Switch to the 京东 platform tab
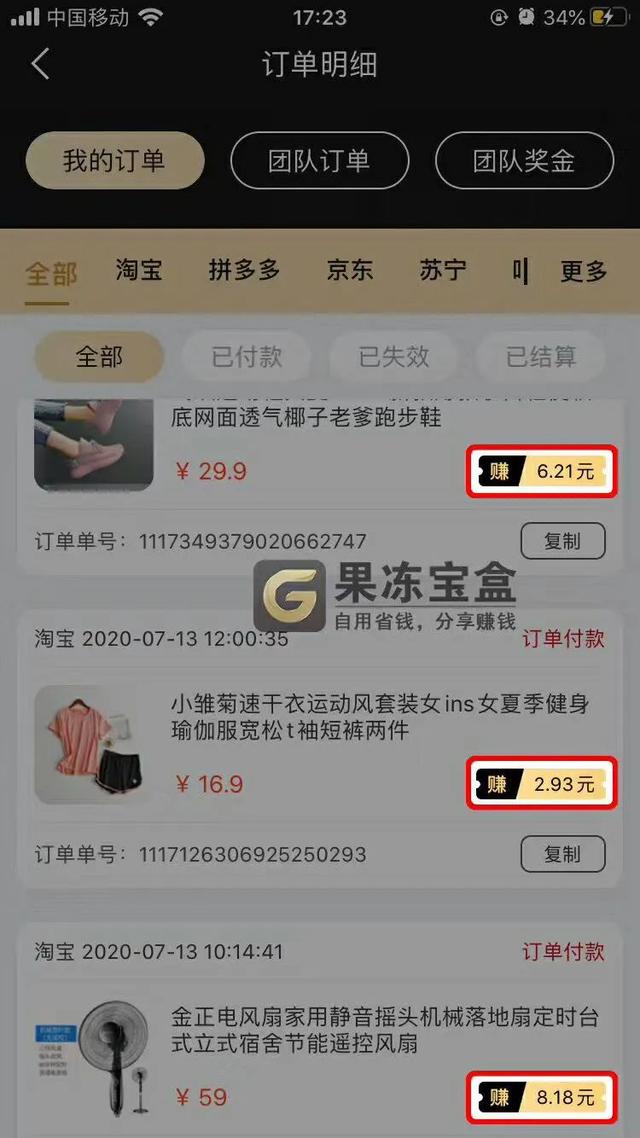The width and height of the screenshot is (640, 1138). click(350, 270)
